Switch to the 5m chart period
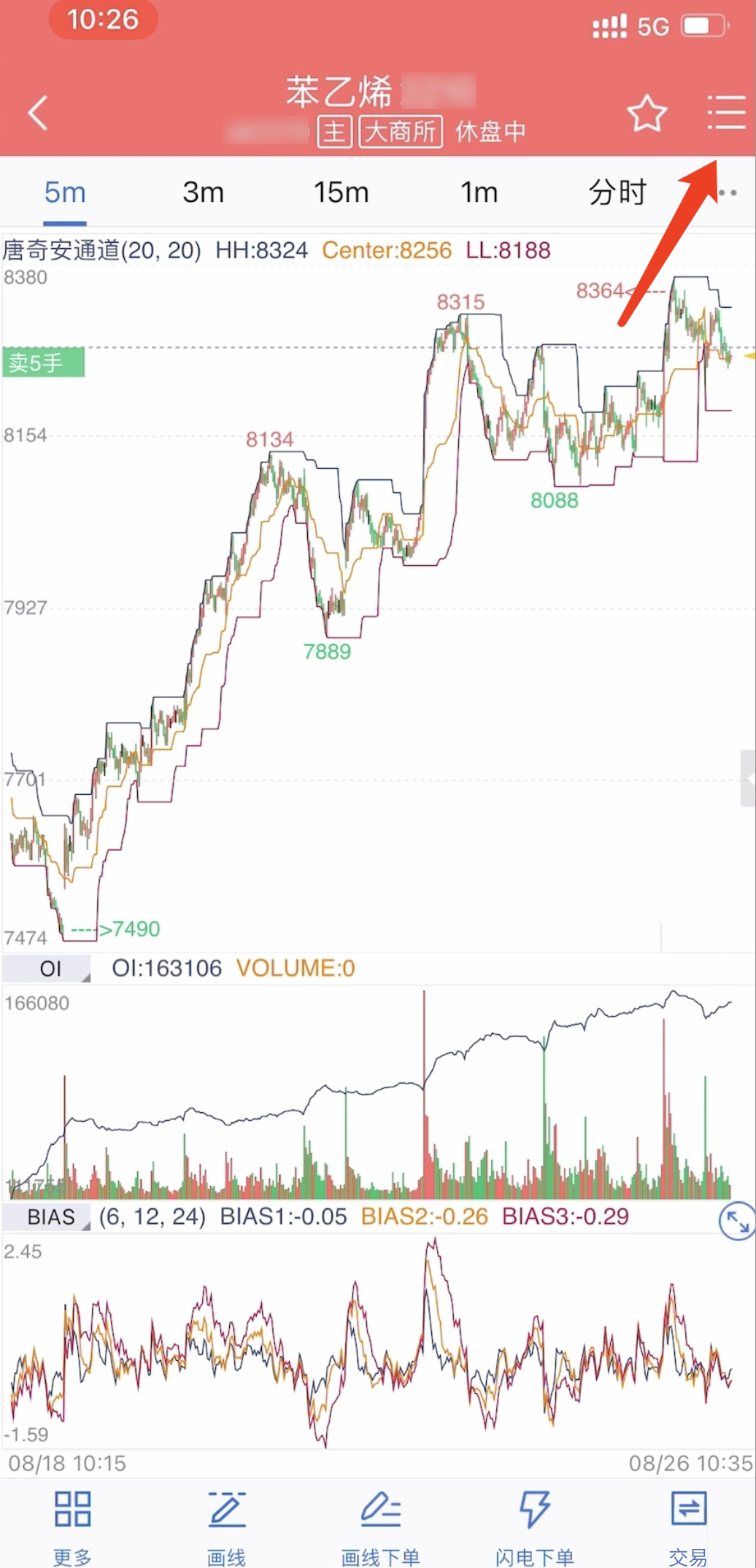The height and width of the screenshot is (1568, 756). click(65, 193)
